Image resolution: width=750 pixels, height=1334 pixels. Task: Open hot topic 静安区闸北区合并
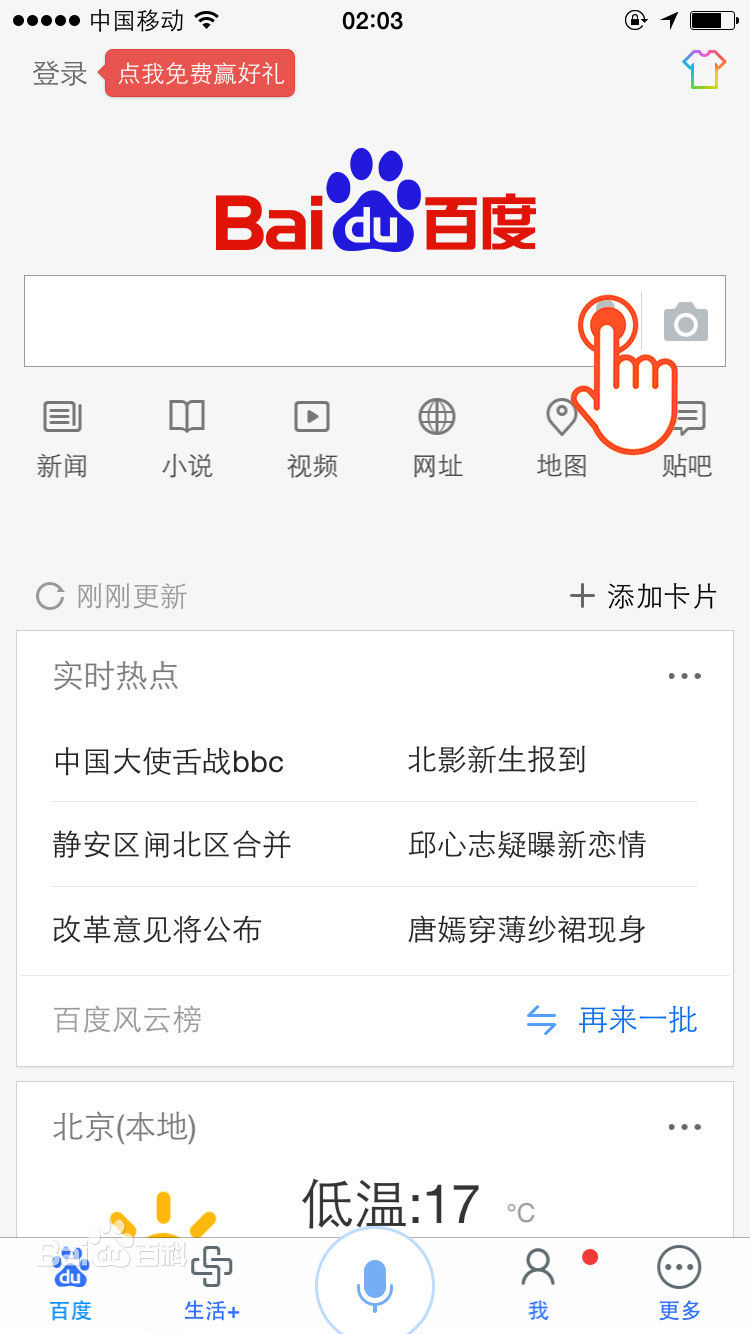click(x=172, y=845)
